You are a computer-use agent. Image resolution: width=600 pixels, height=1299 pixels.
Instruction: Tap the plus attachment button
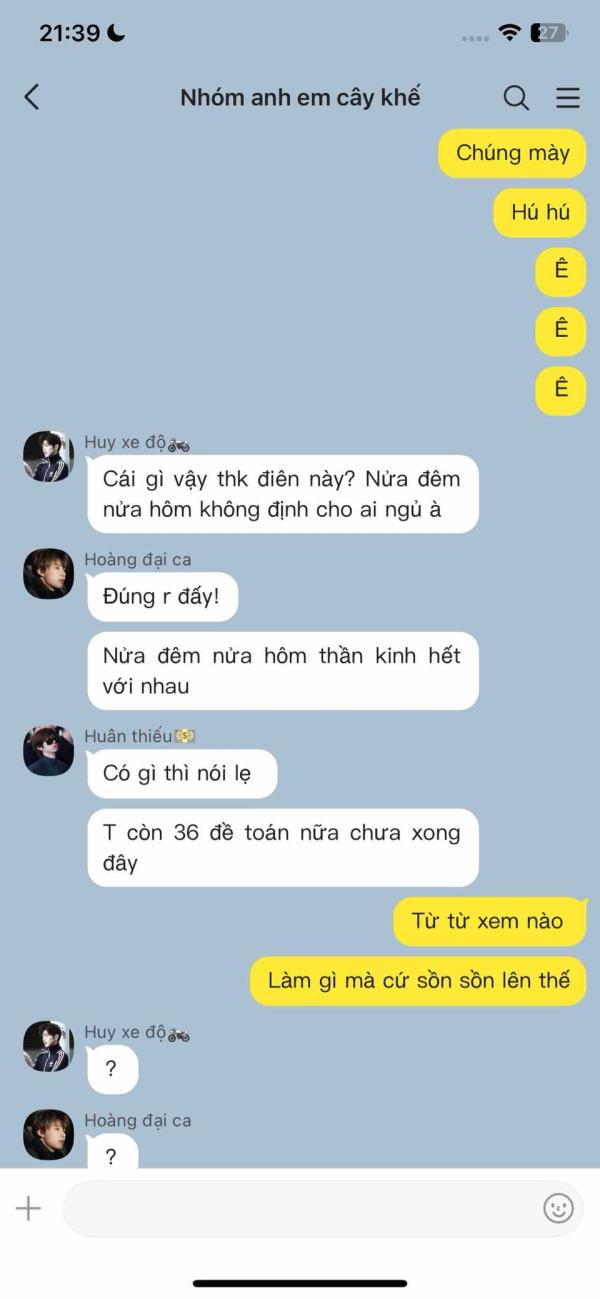28,1208
